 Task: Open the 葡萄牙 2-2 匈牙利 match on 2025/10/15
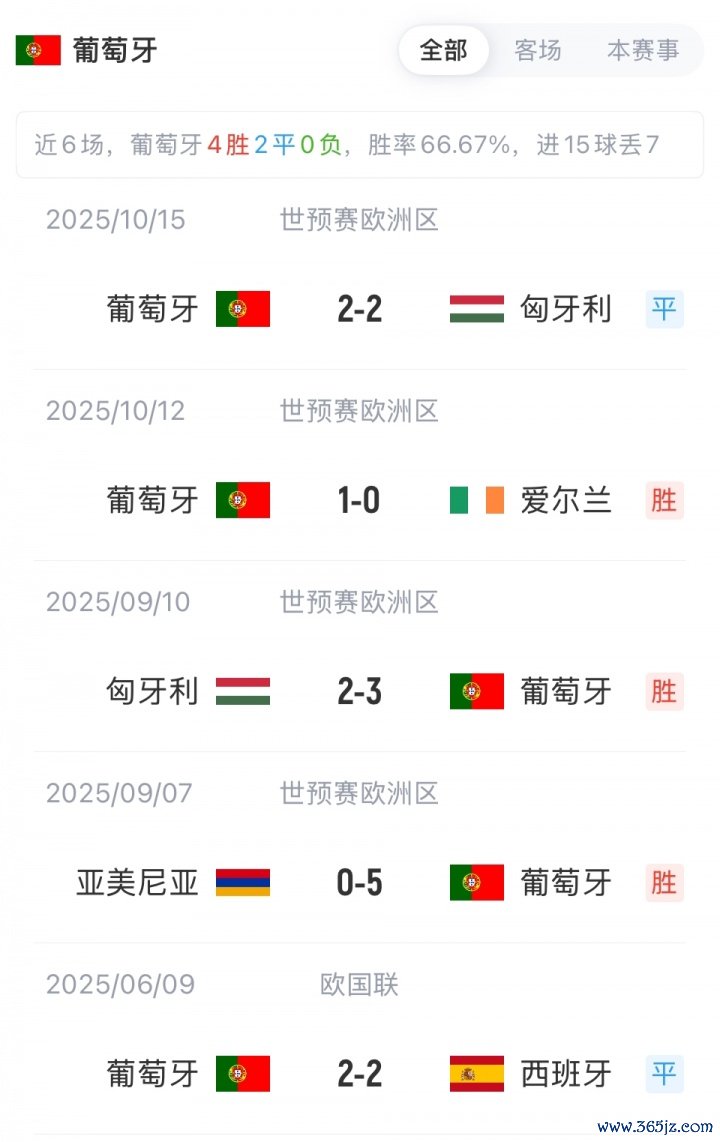tap(360, 309)
